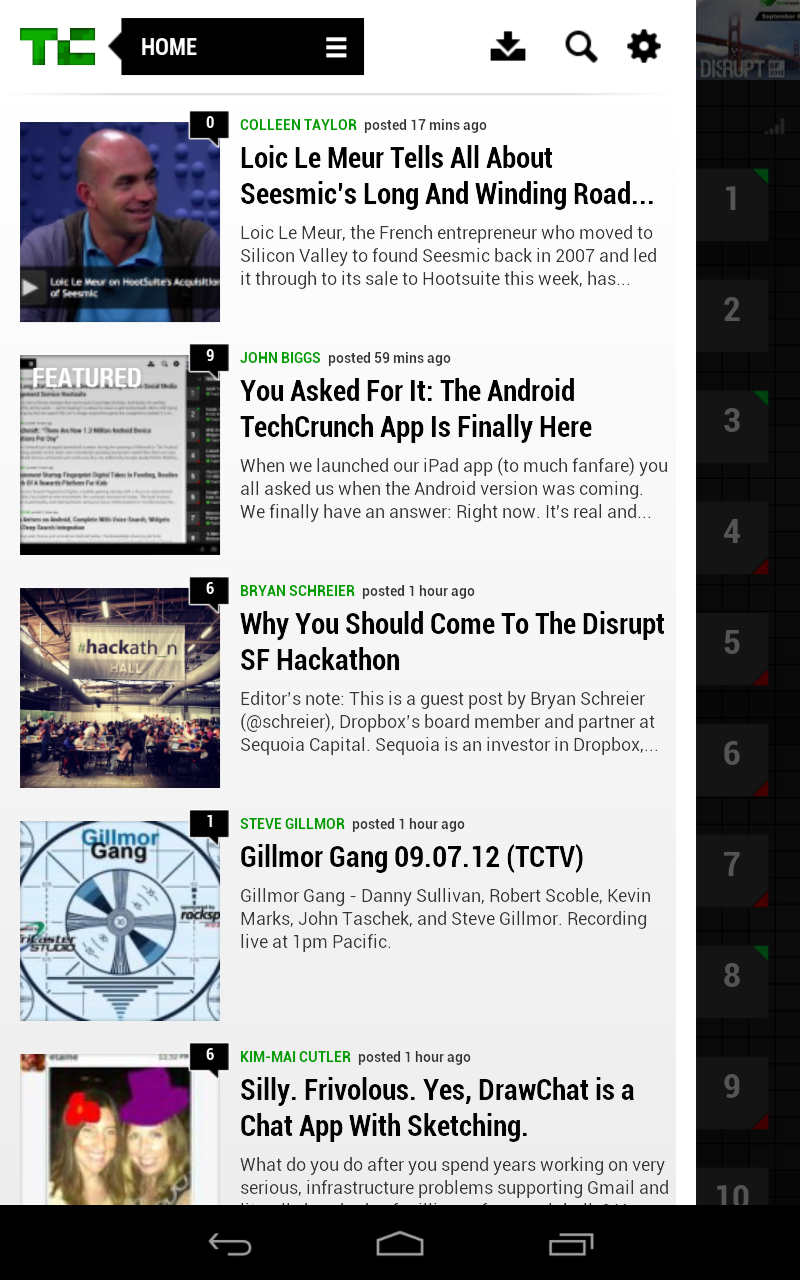Open Colleen Taylor's author page
The height and width of the screenshot is (1280, 800).
point(298,125)
